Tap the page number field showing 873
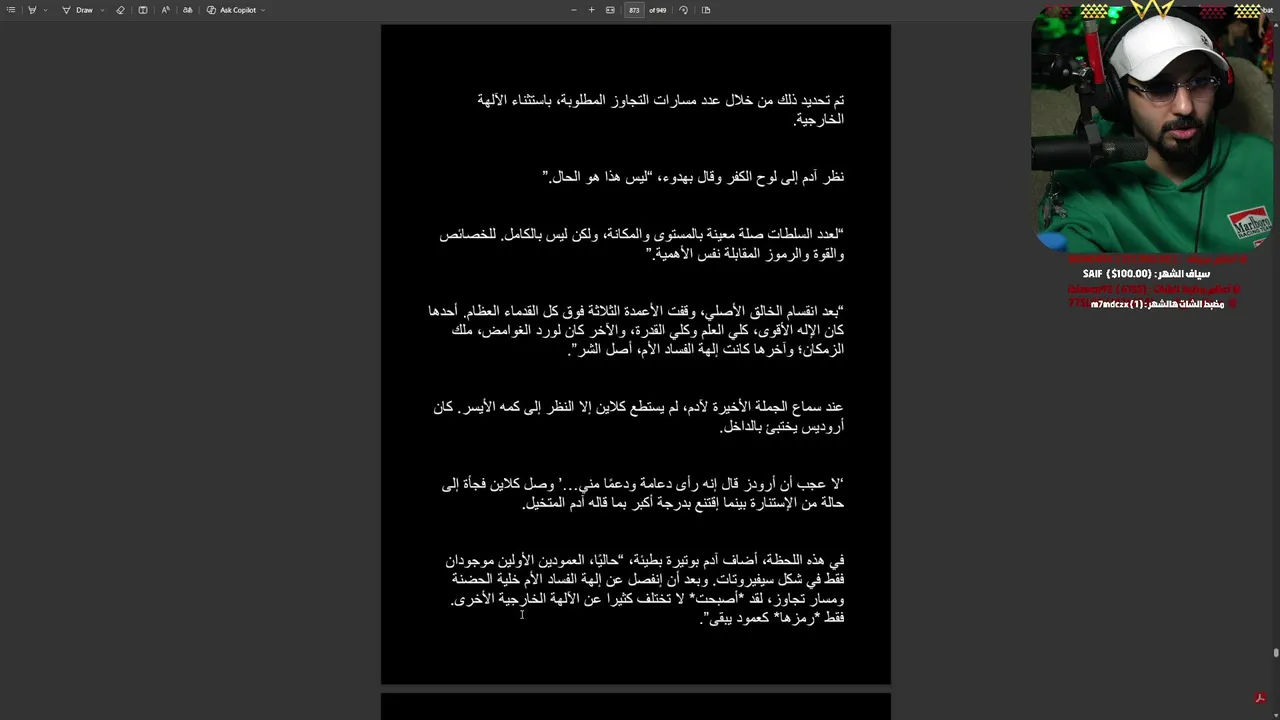The height and width of the screenshot is (720, 1280). (x=634, y=10)
